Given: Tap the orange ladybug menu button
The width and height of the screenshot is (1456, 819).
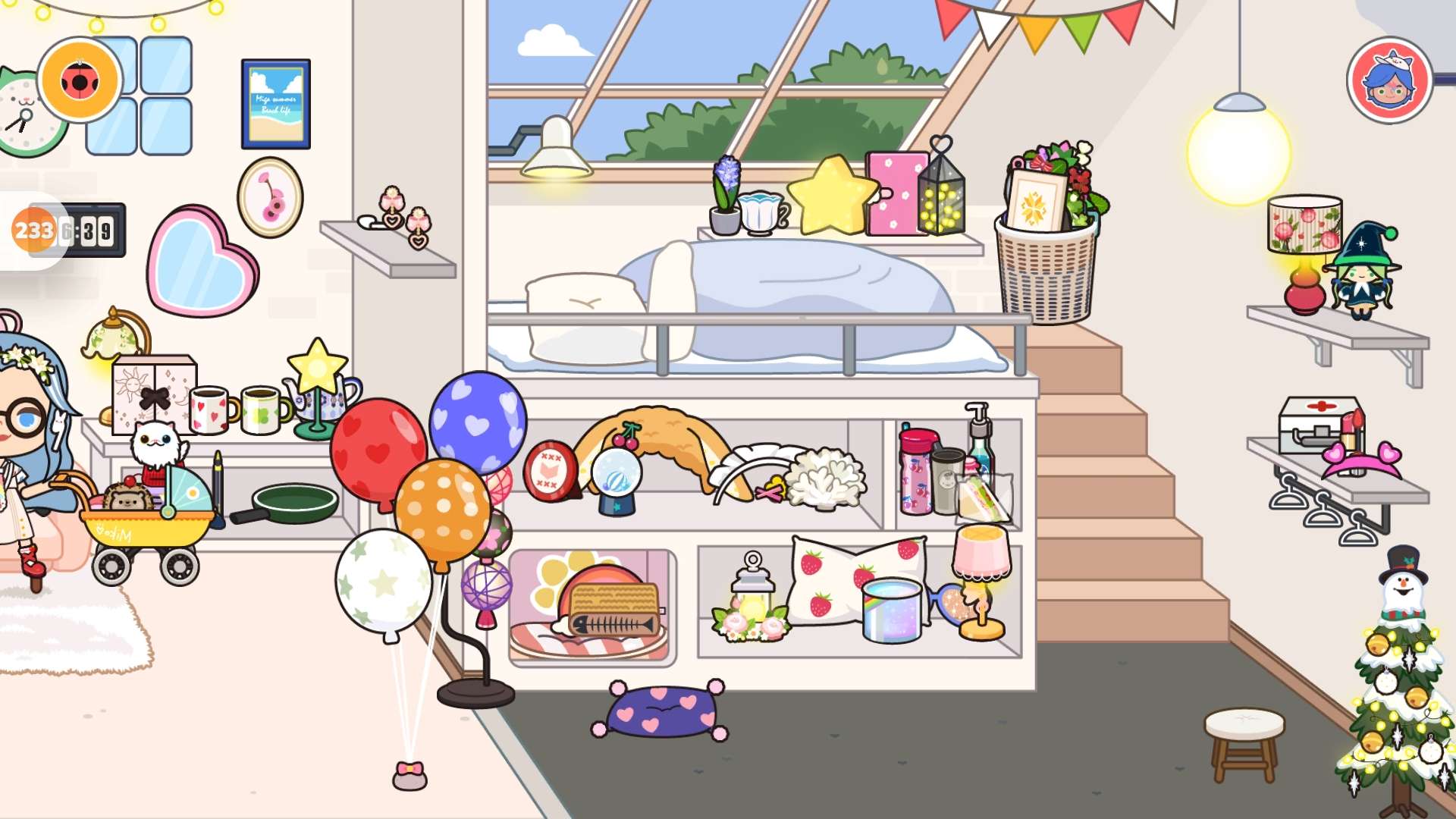Looking at the screenshot, I should tap(80, 80).
